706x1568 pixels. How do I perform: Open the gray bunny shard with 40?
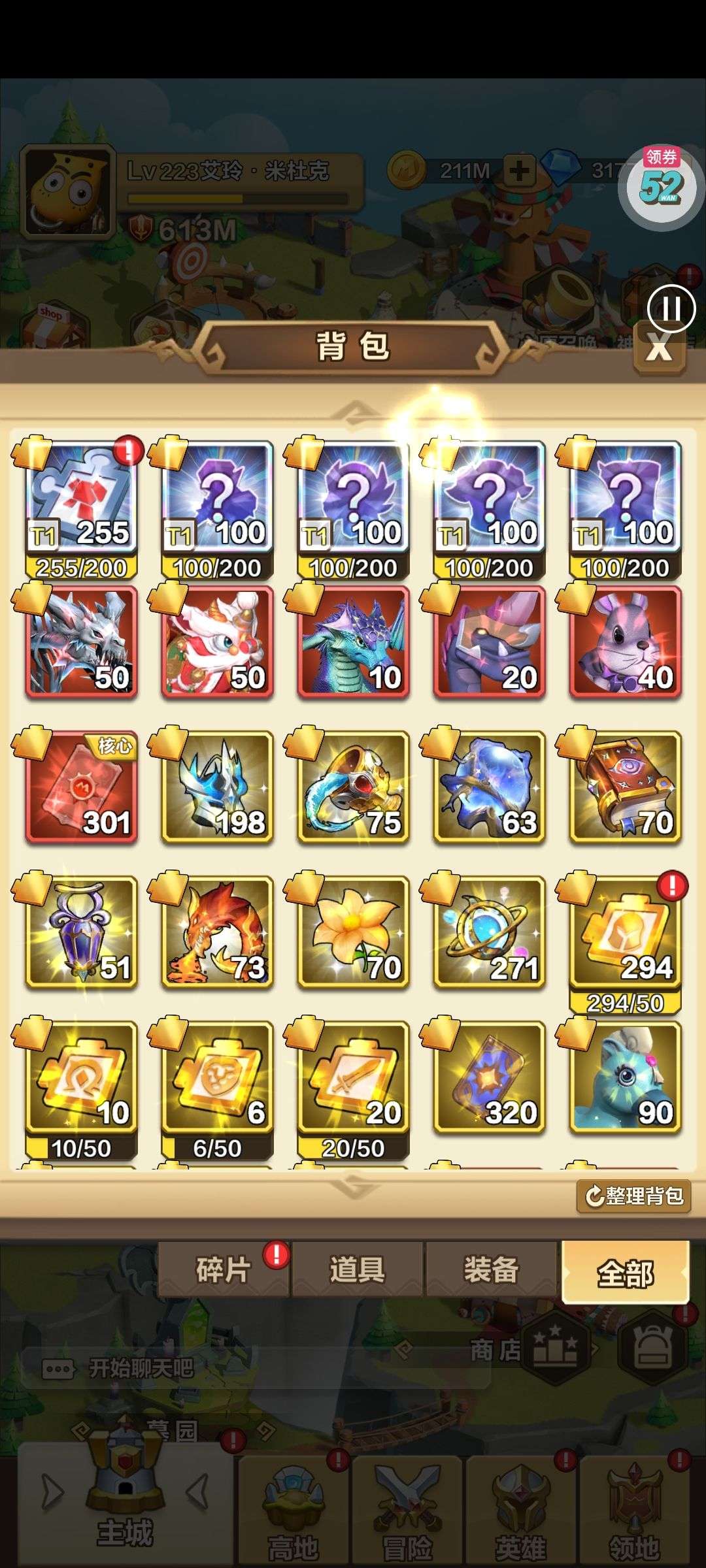click(x=625, y=642)
